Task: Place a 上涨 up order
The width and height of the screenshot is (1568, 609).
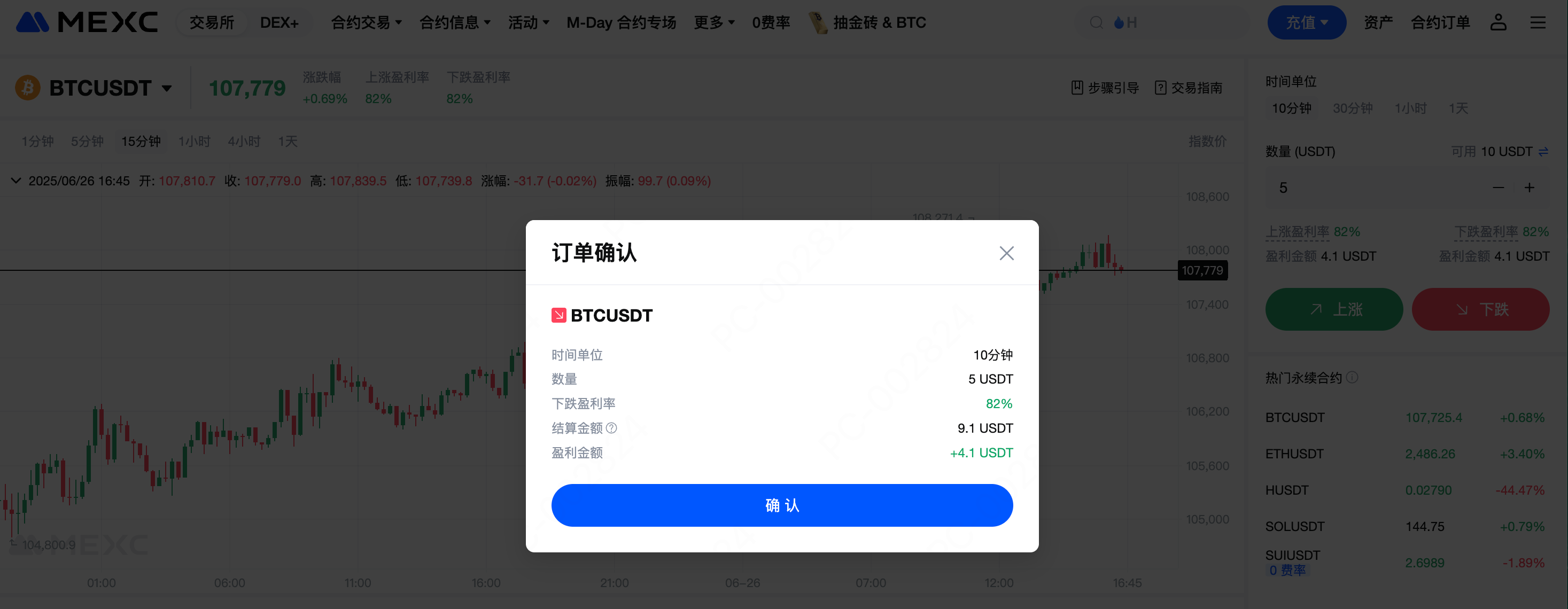Action: 1333,309
